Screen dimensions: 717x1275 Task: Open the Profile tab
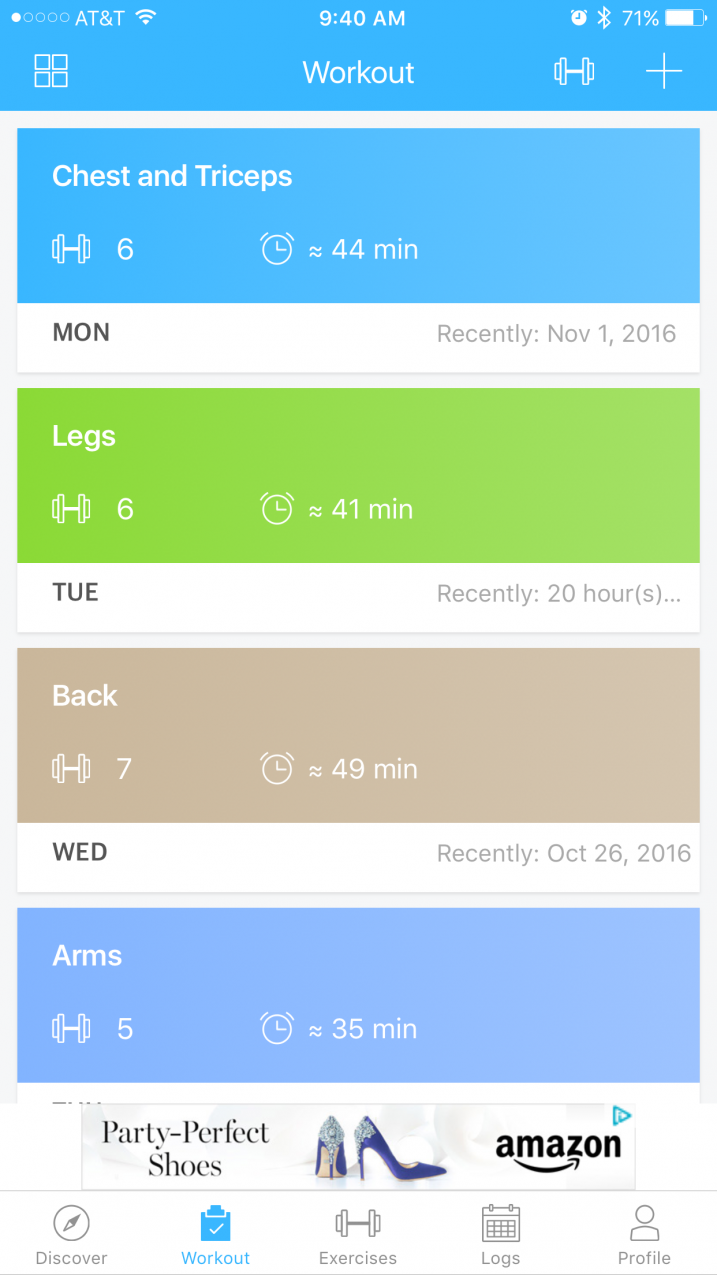pyautogui.click(x=644, y=1234)
